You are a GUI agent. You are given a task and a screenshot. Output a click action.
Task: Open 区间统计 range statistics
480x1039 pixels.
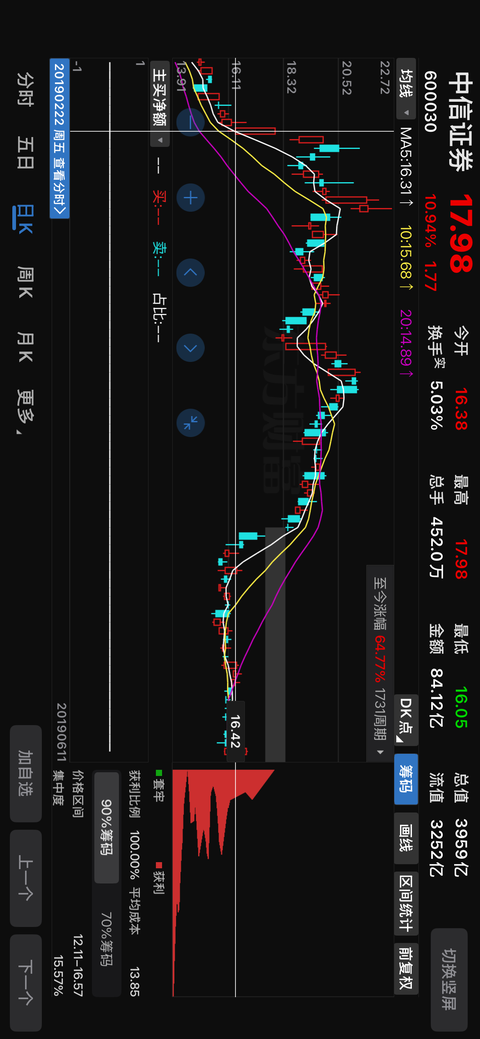point(406,902)
